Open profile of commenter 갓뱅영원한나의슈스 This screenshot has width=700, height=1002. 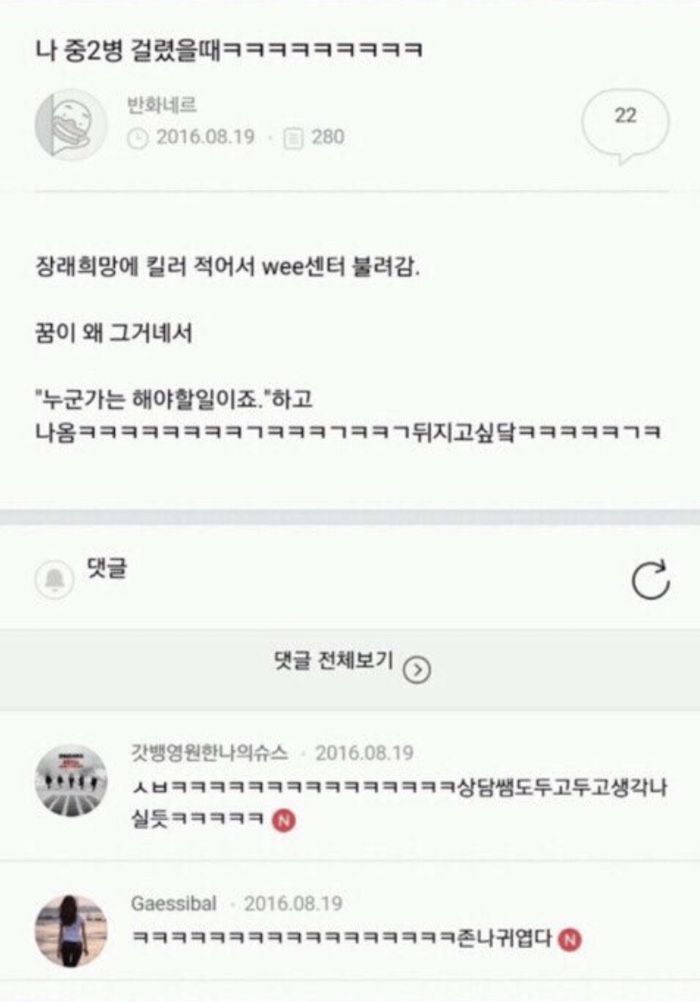[71, 780]
